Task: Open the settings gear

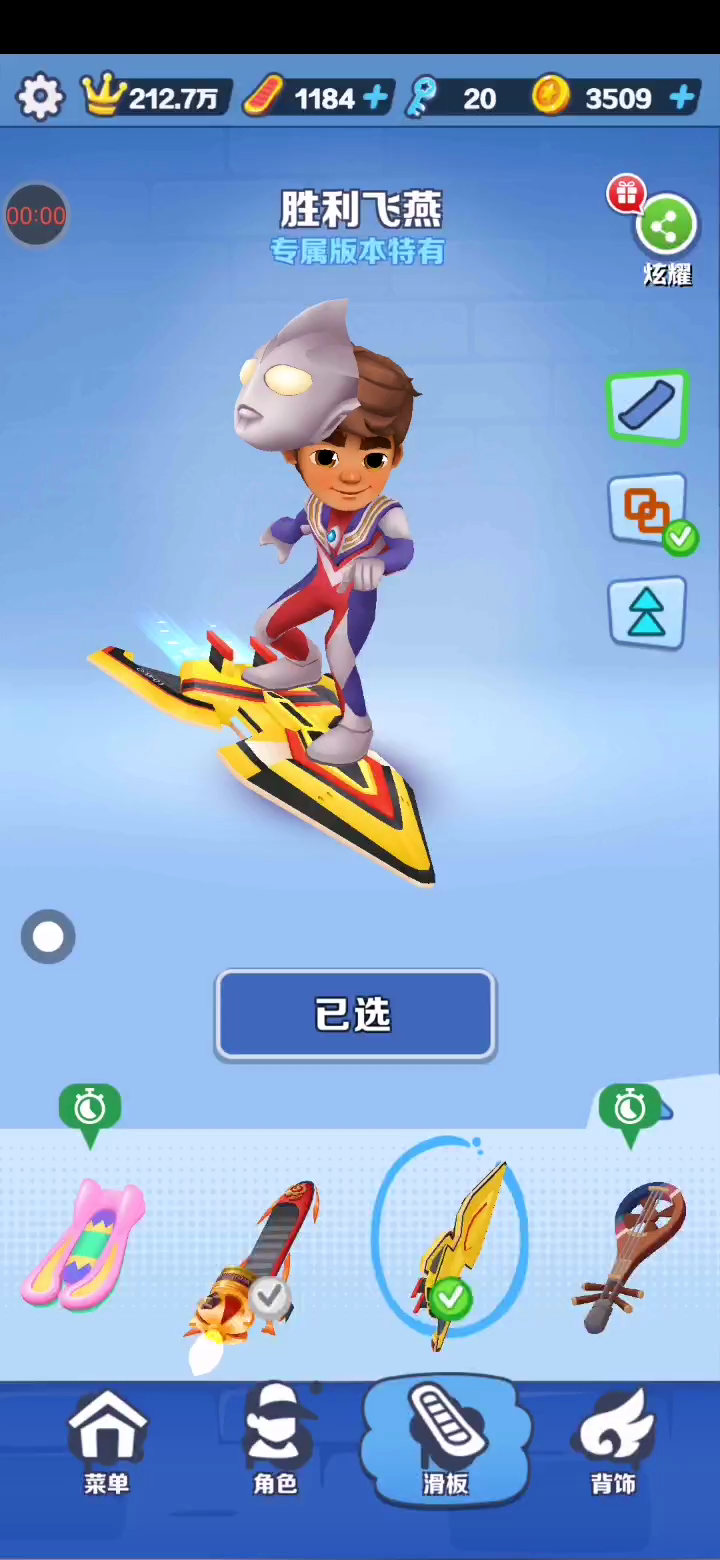Action: (40, 98)
